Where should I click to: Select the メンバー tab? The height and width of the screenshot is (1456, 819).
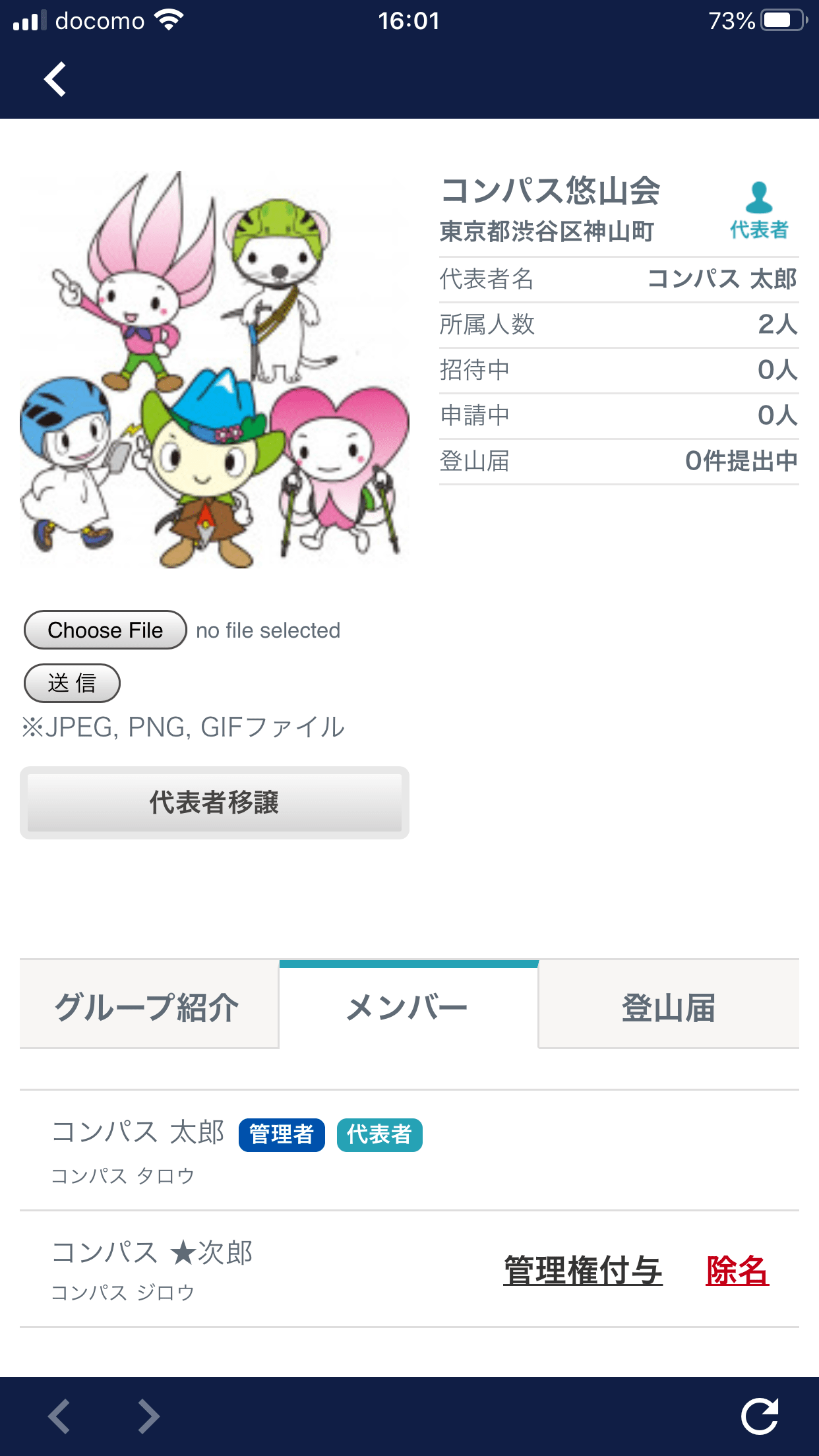(408, 1007)
